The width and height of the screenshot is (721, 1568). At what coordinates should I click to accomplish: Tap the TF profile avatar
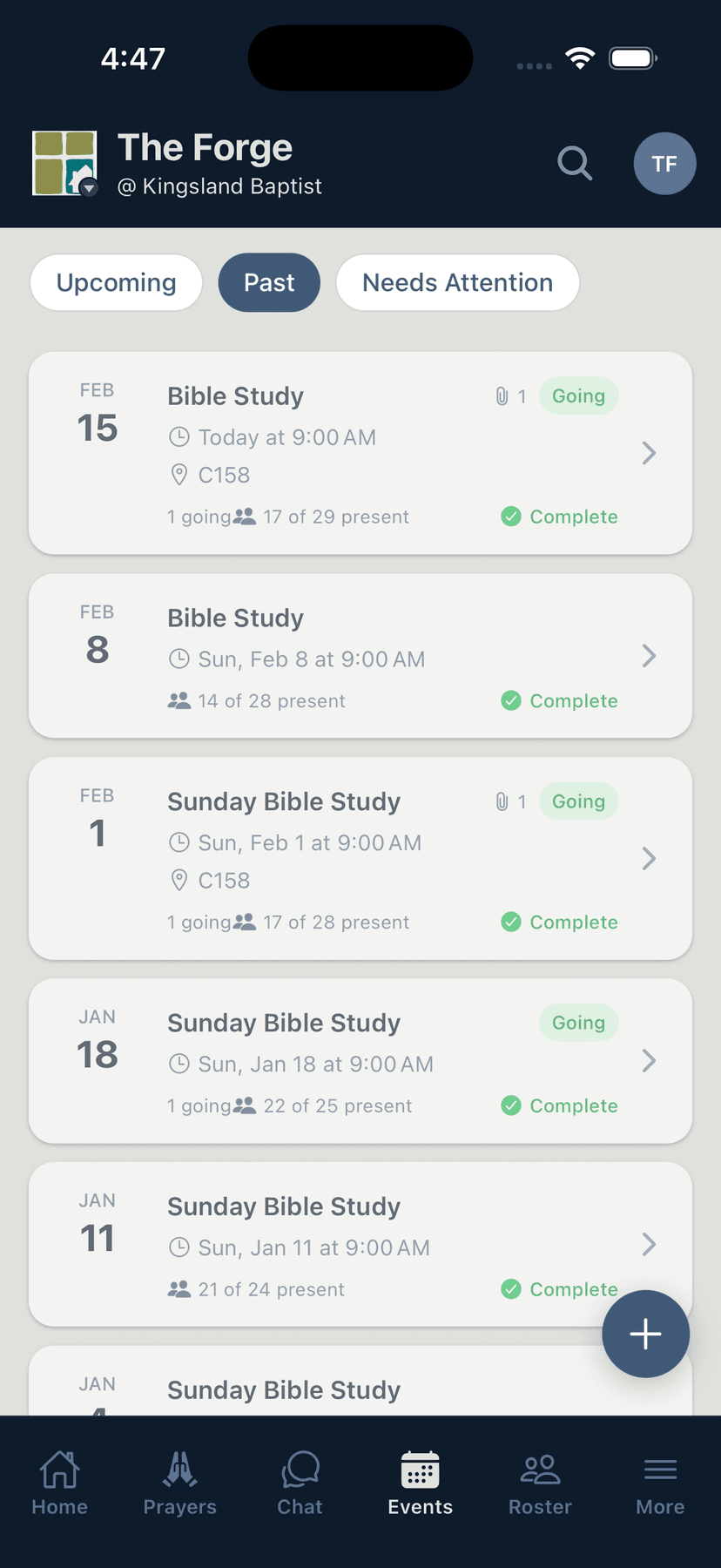pos(665,163)
